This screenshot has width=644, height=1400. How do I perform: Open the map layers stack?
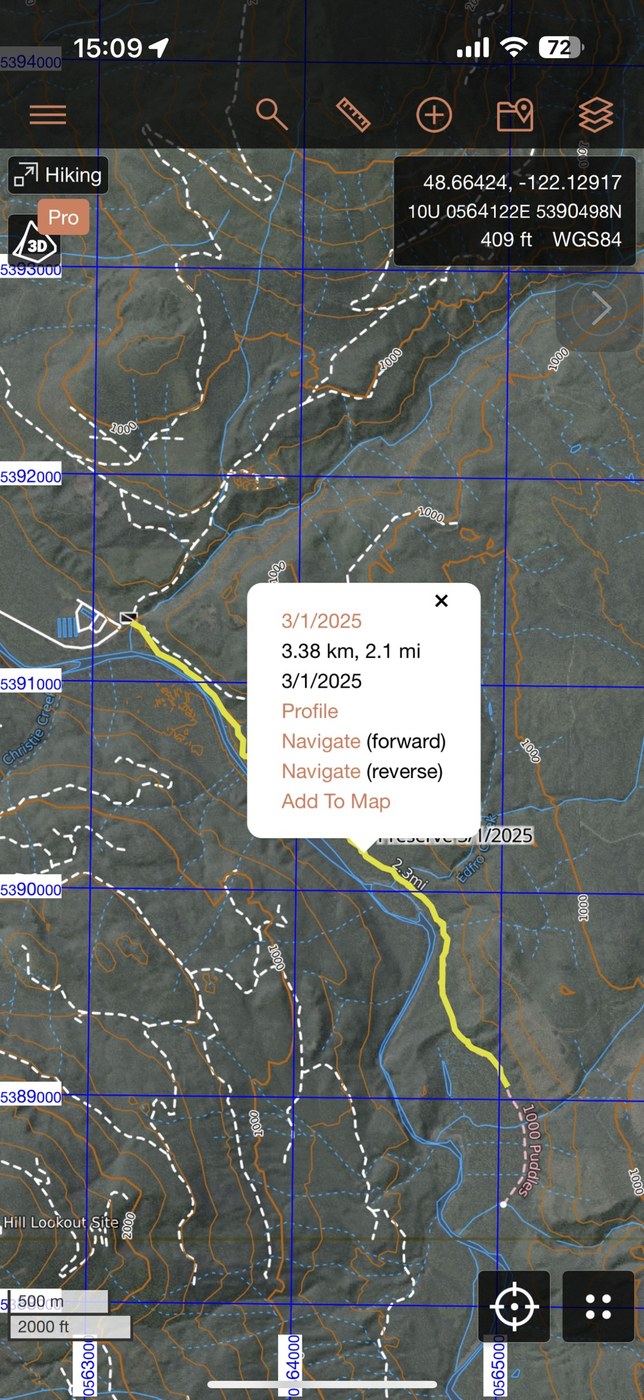click(596, 115)
